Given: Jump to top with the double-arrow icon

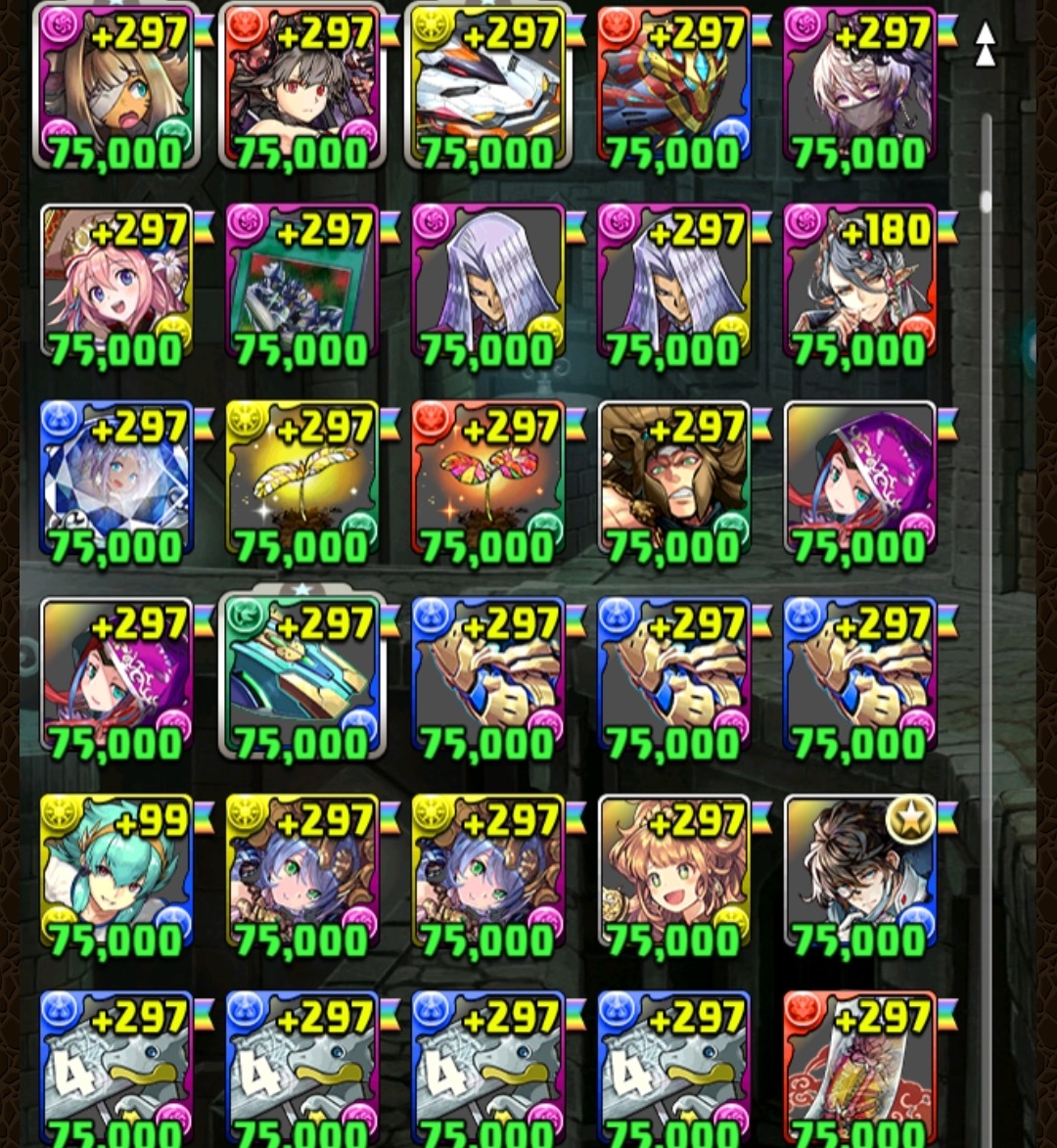Looking at the screenshot, I should 985,44.
